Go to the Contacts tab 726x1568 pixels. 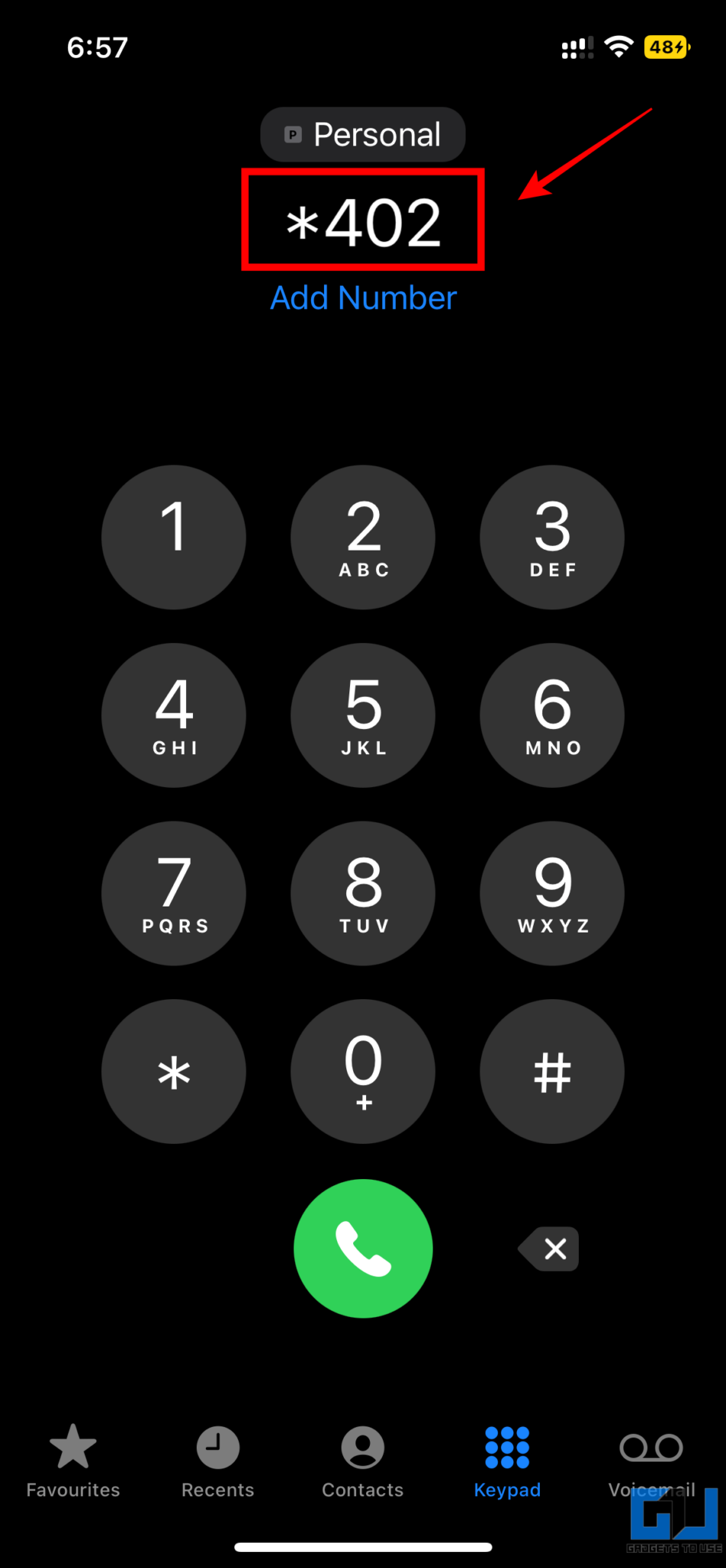(x=362, y=1461)
